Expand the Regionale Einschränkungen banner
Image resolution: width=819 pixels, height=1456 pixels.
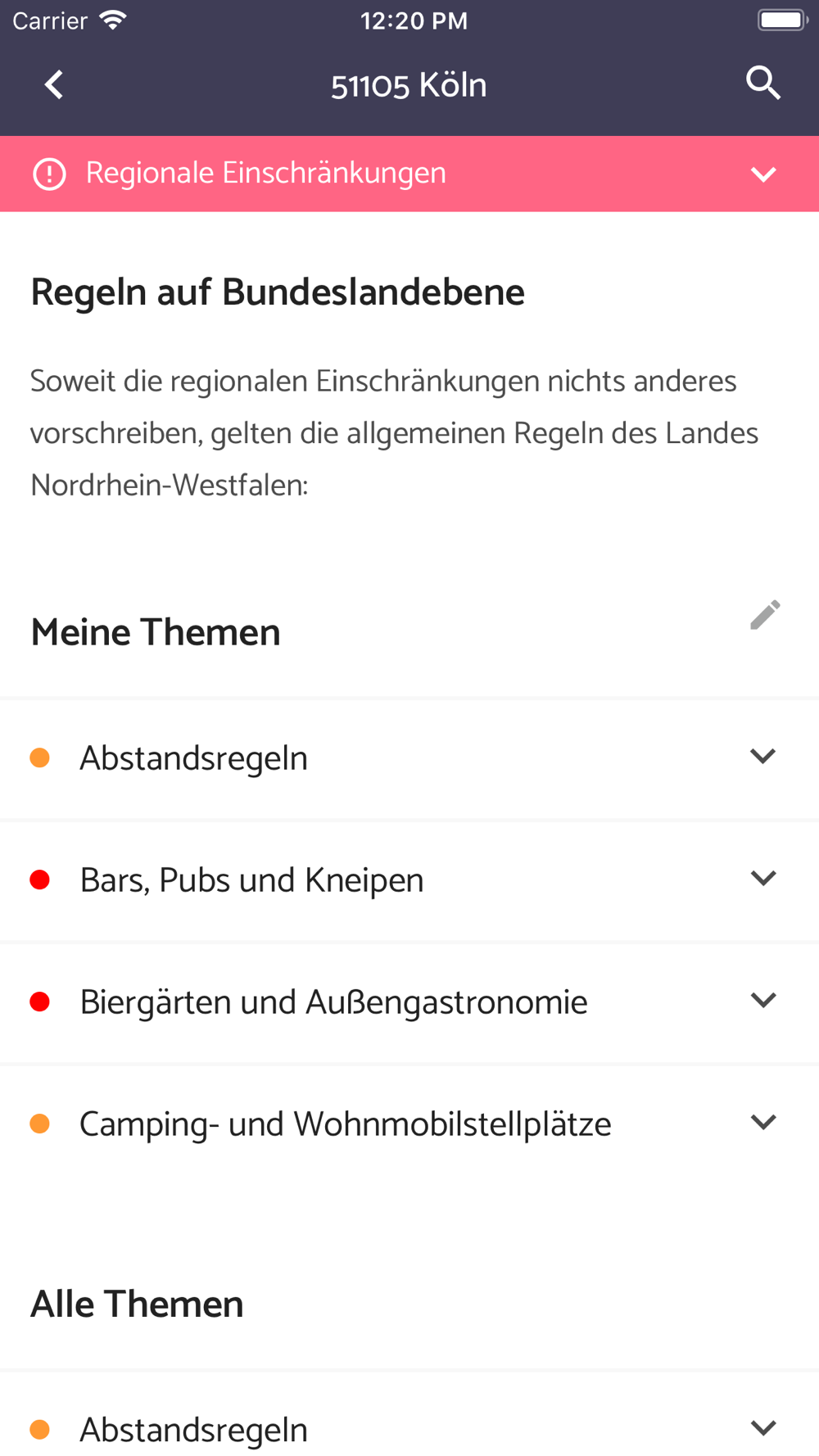409,174
